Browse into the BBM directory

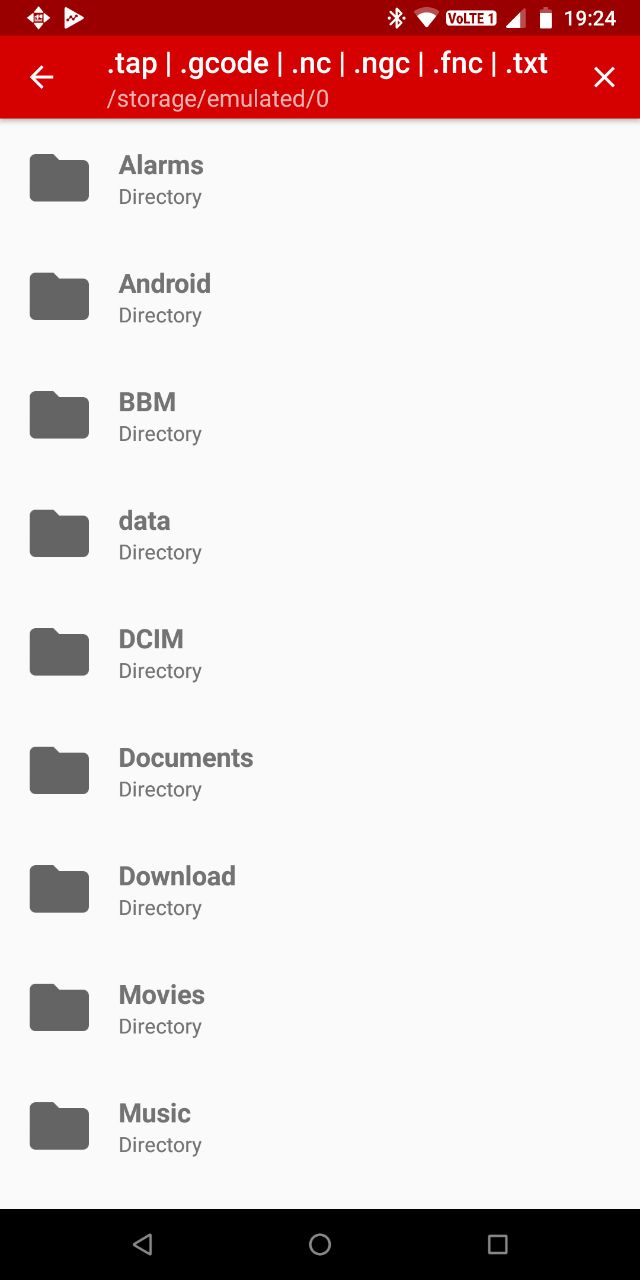pyautogui.click(x=320, y=416)
